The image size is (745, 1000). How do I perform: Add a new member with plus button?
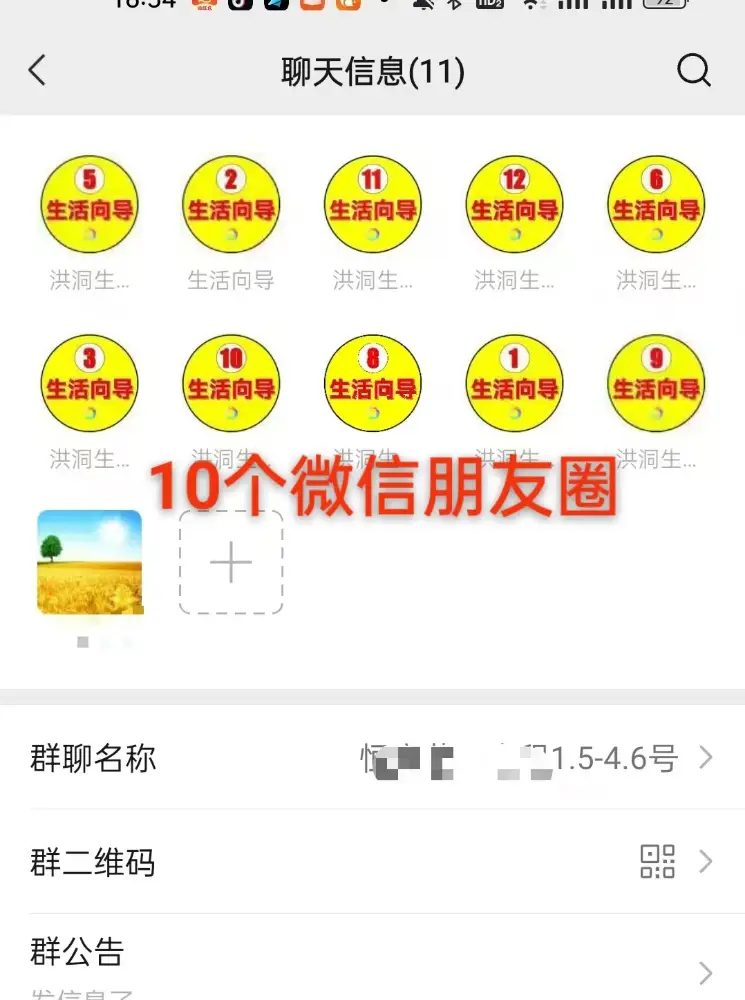tap(231, 563)
